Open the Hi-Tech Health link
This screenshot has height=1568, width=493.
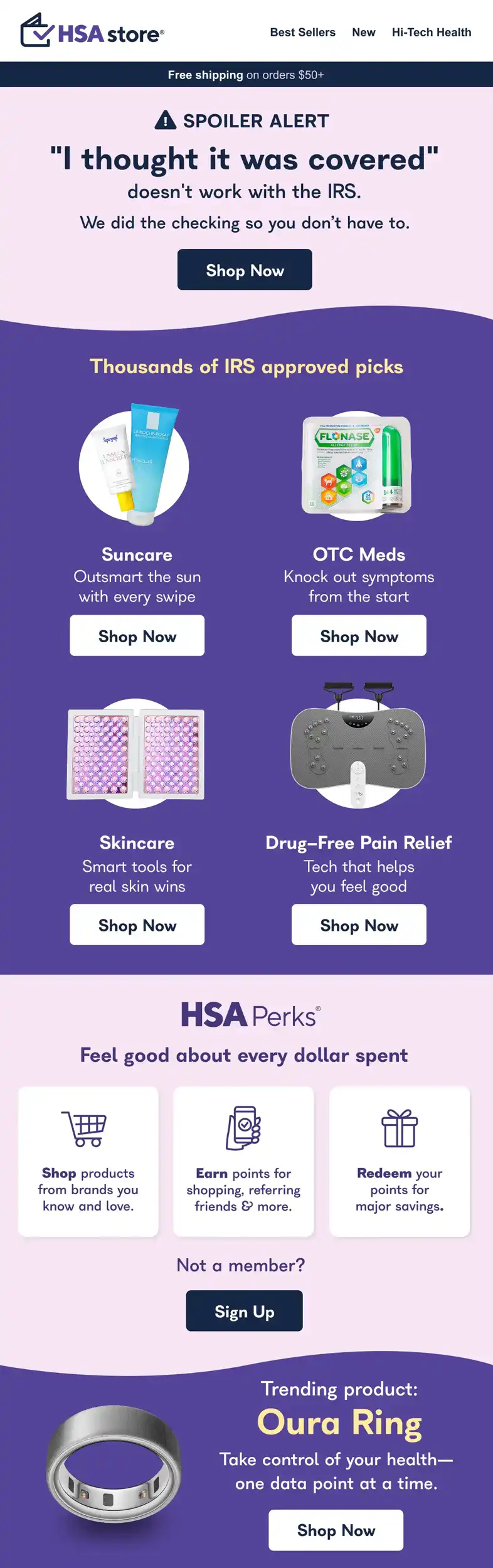coord(431,32)
